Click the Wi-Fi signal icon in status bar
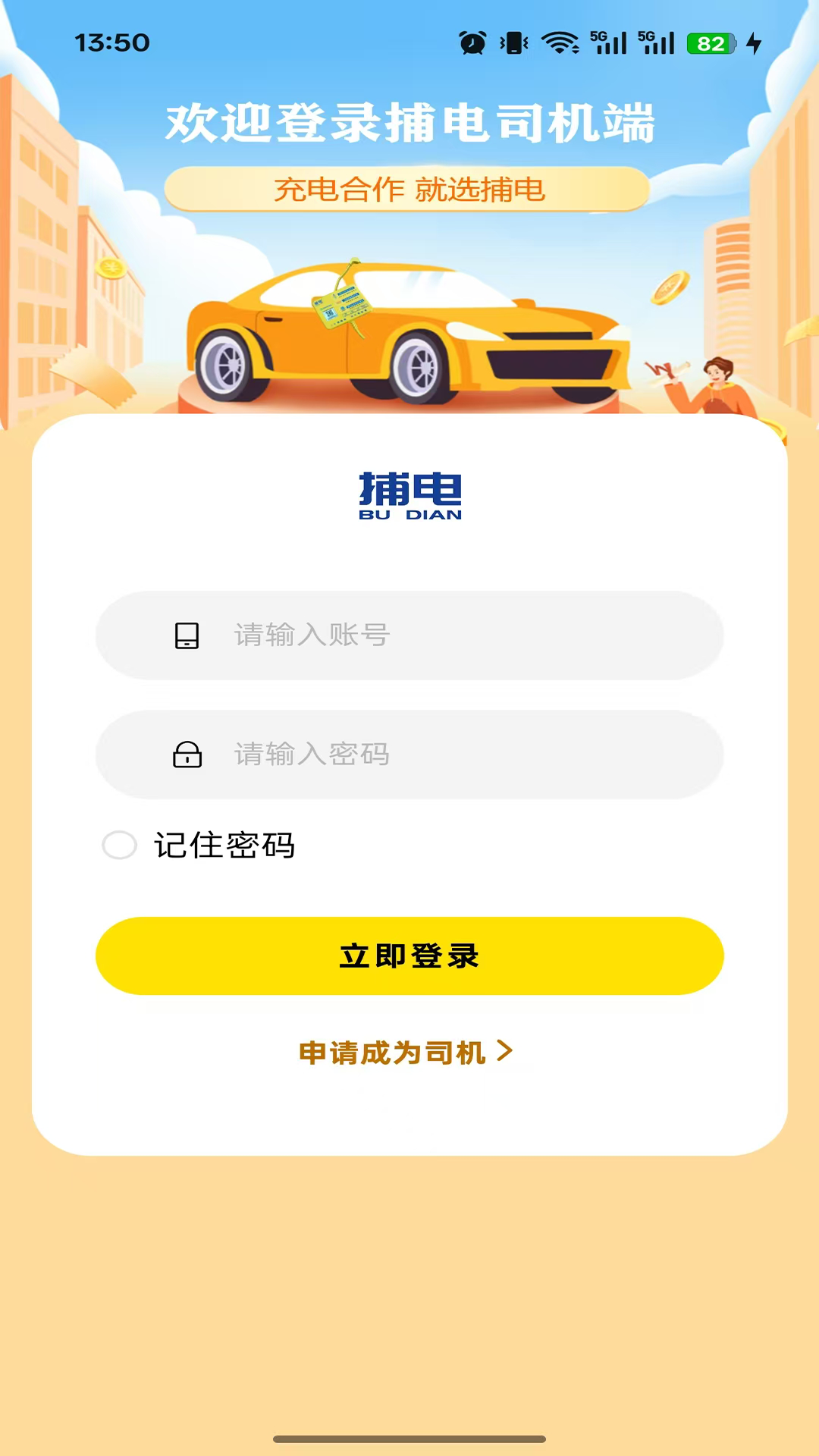This screenshot has height=1456, width=819. 559,43
